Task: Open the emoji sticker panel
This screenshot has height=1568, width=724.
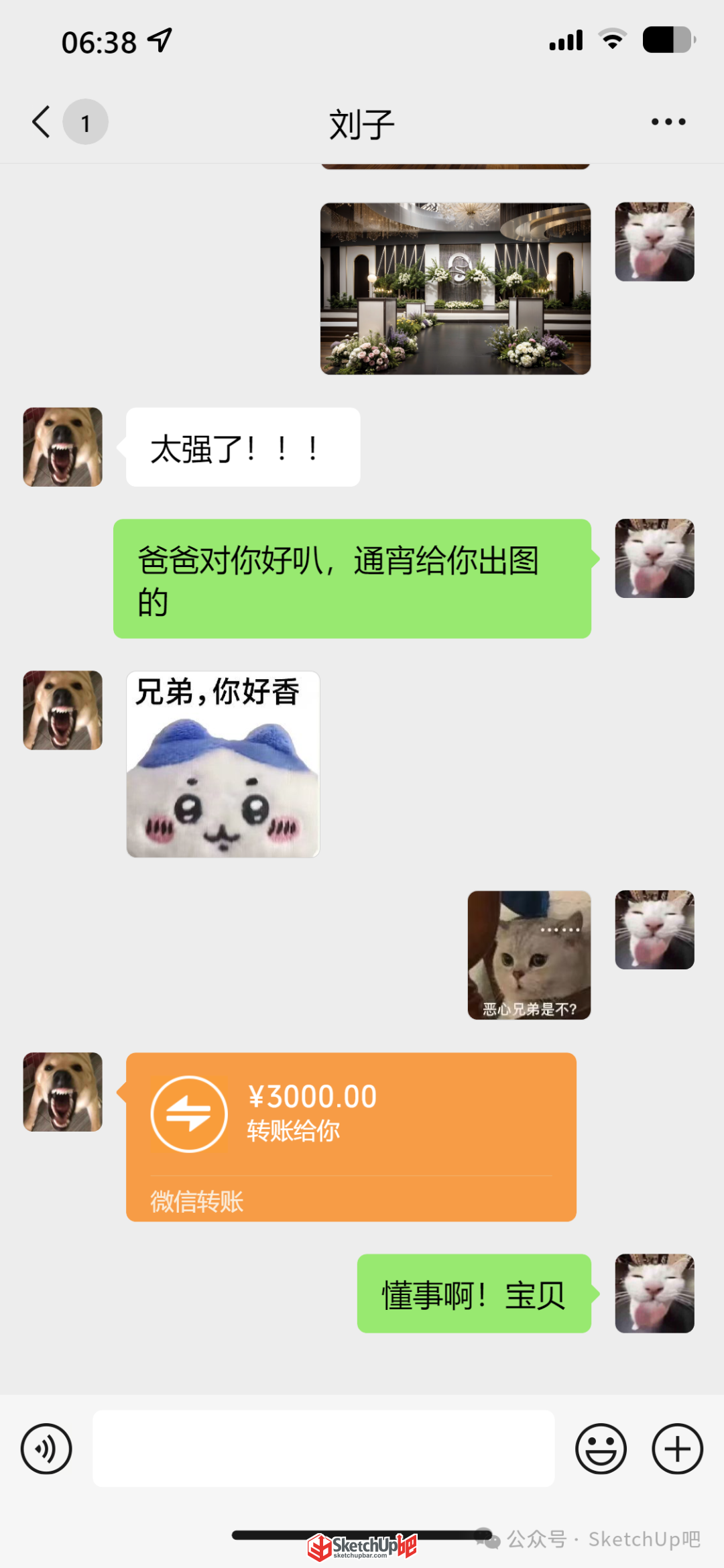Action: [x=601, y=1449]
